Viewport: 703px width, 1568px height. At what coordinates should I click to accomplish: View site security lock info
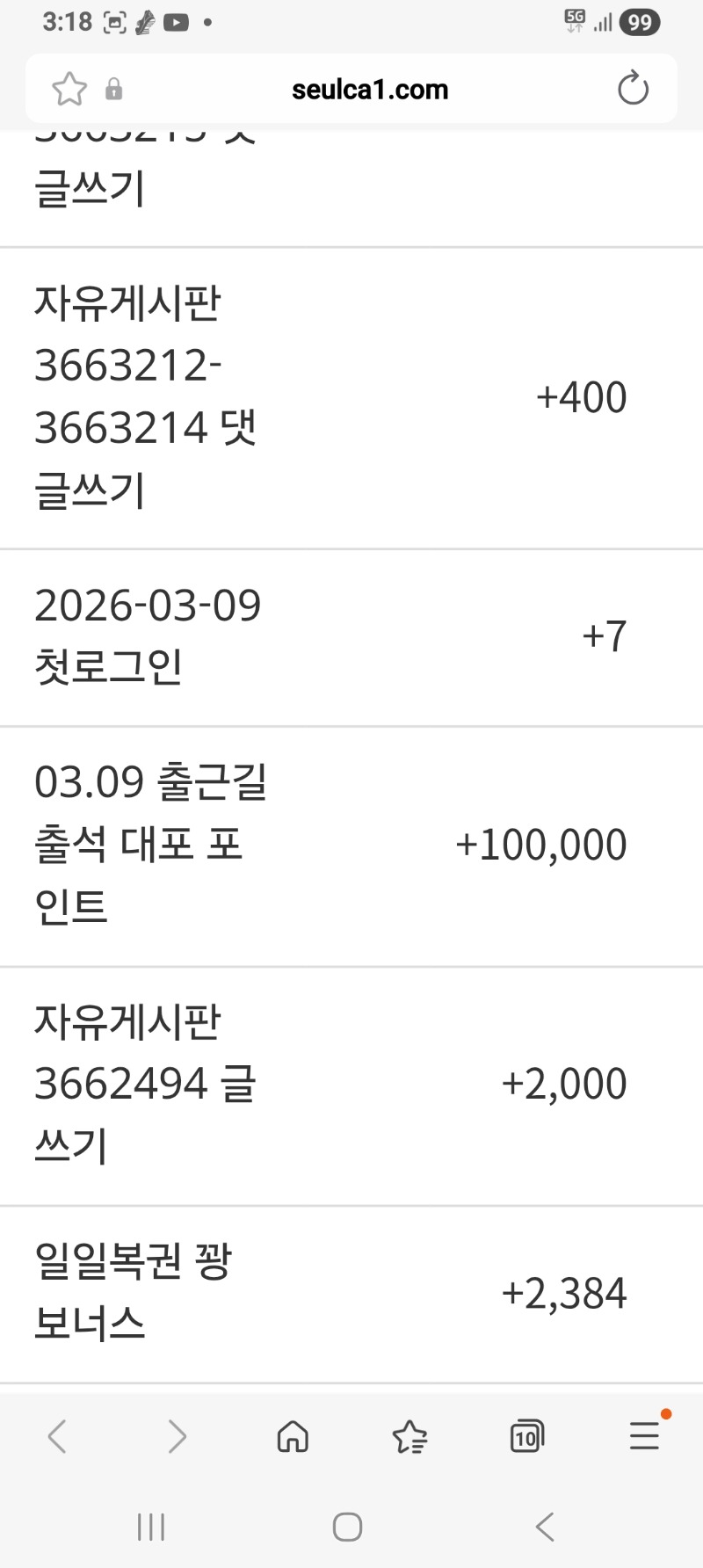[x=113, y=90]
